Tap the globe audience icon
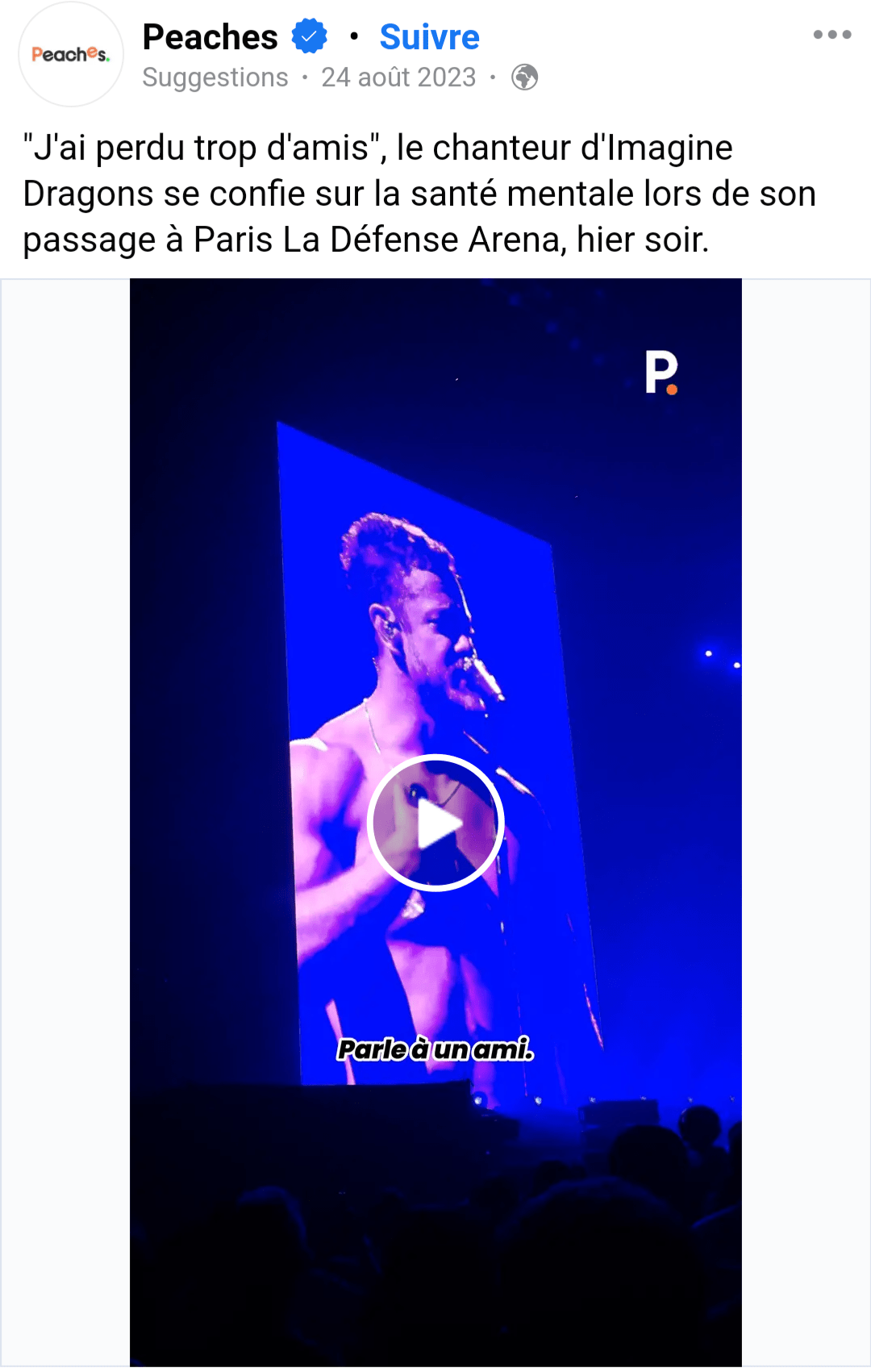The height and width of the screenshot is (1372, 871). [524, 77]
